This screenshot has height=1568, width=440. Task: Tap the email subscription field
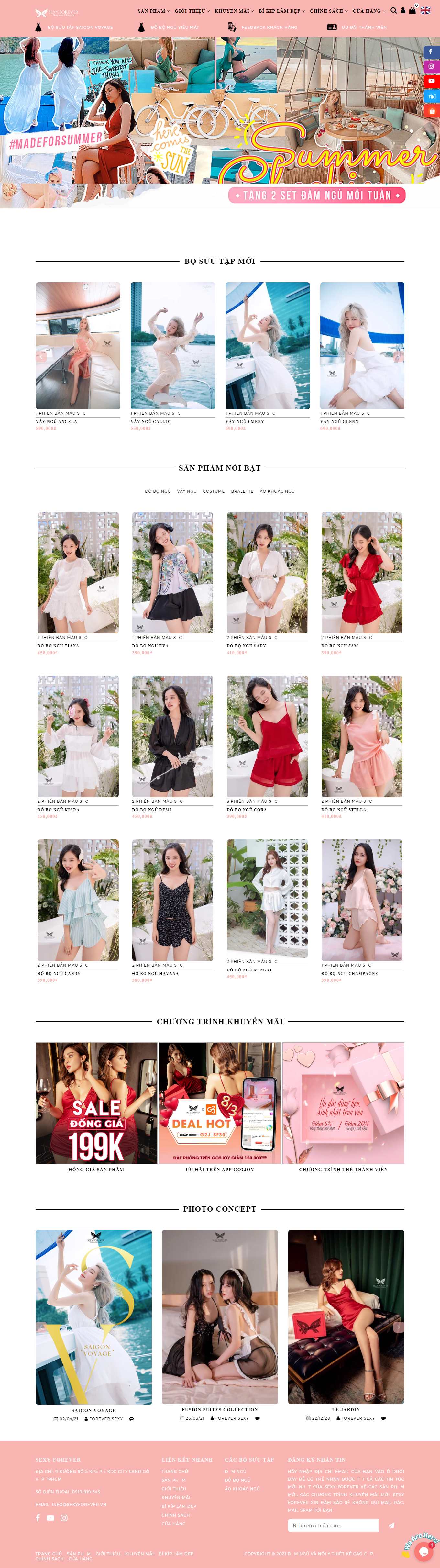click(x=332, y=1525)
